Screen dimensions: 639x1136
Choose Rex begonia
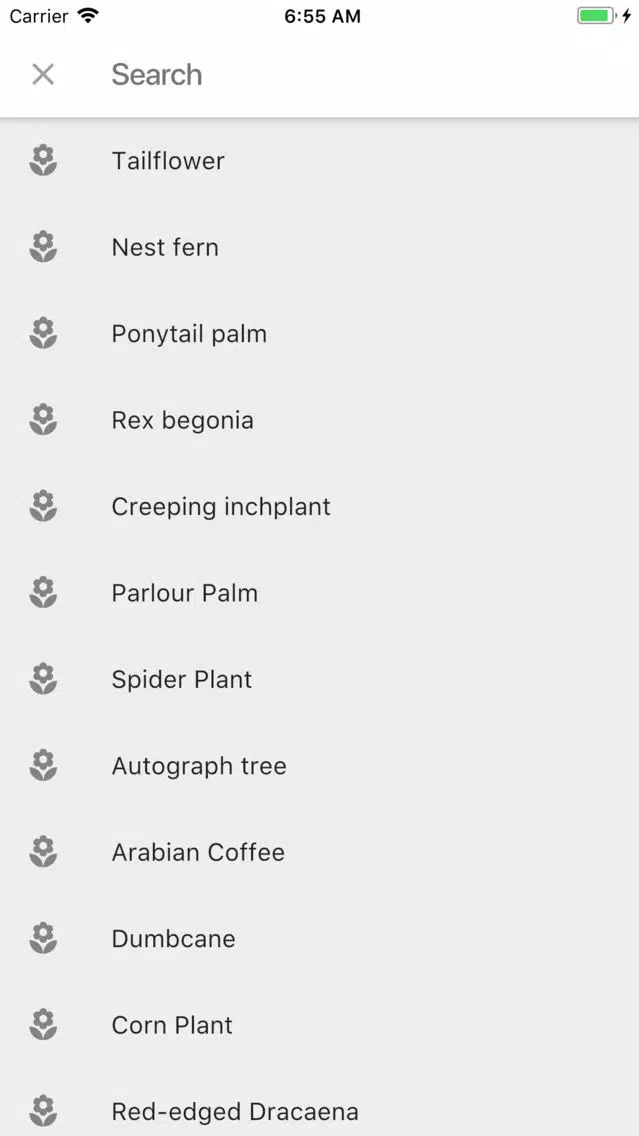tap(320, 420)
